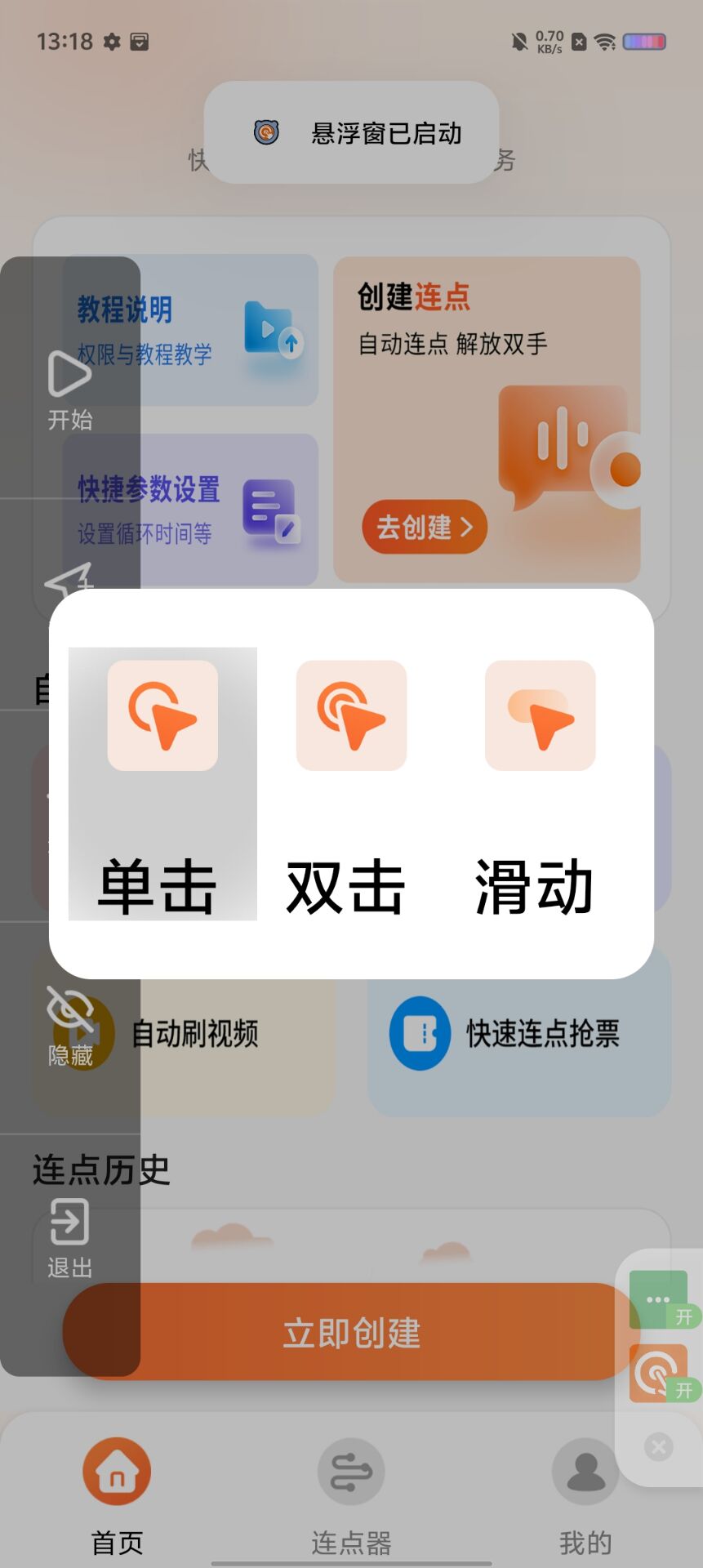The width and height of the screenshot is (703, 1568).
Task: Tap the 立即创建 button
Action: [x=351, y=1333]
